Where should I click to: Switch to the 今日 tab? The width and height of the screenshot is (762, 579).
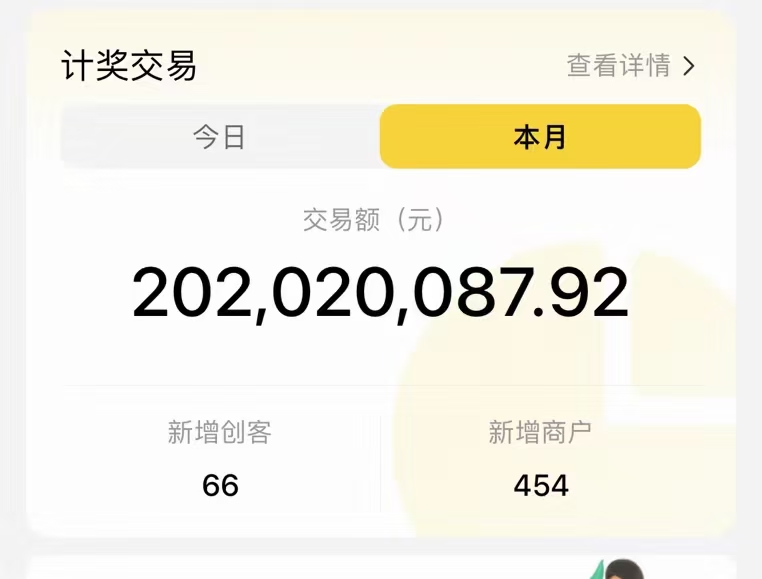[x=220, y=137]
